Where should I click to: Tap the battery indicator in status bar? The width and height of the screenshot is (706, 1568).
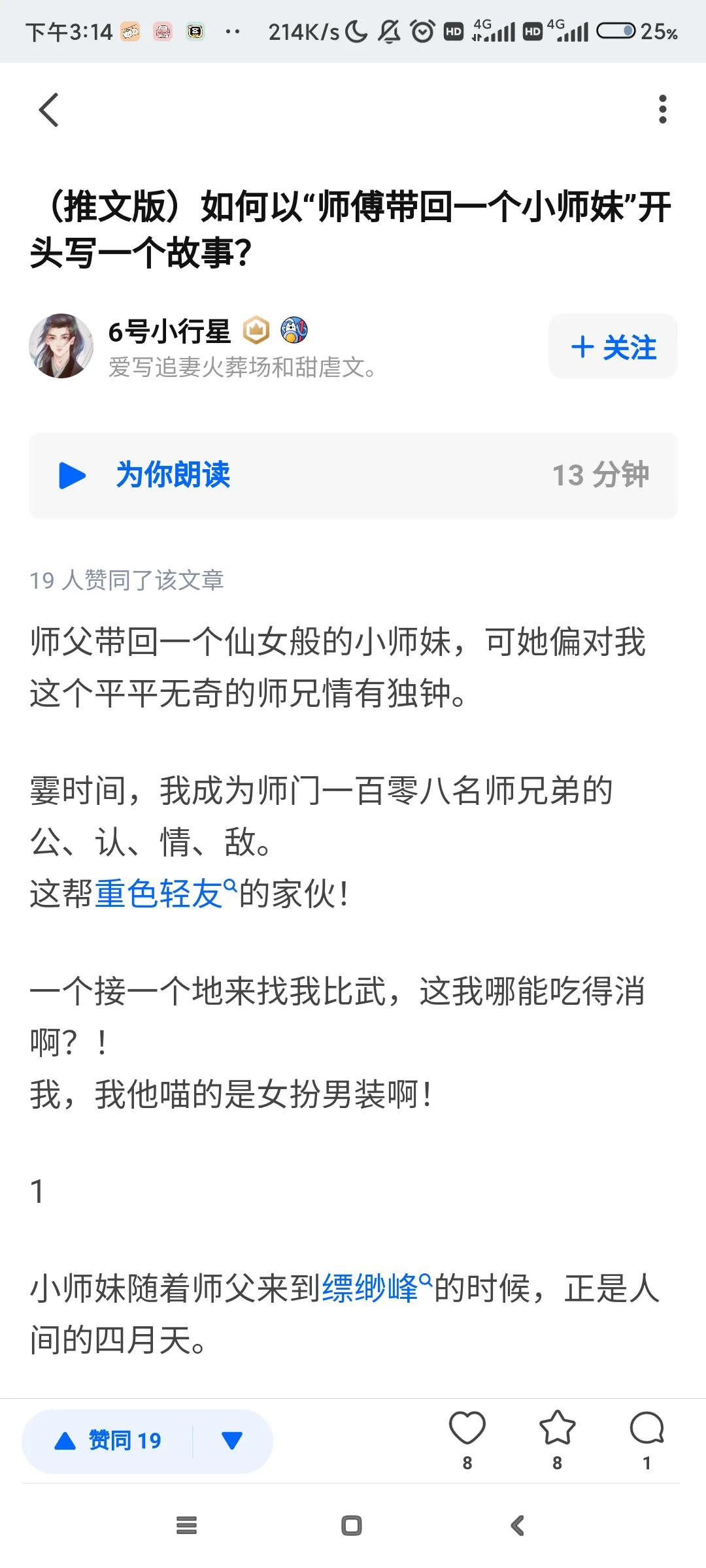pyautogui.click(x=617, y=29)
